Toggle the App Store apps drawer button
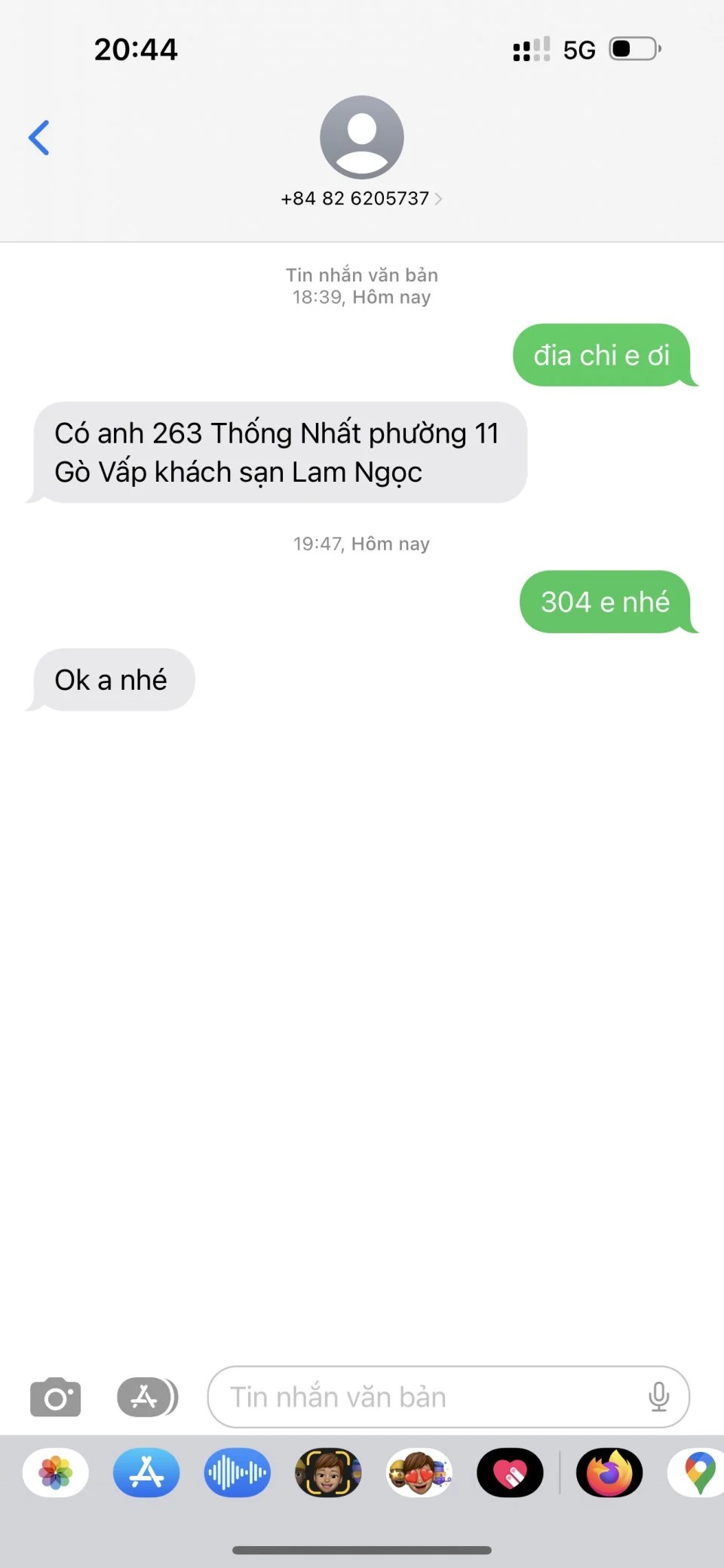Screen dimensions: 724x1568 (147, 1397)
